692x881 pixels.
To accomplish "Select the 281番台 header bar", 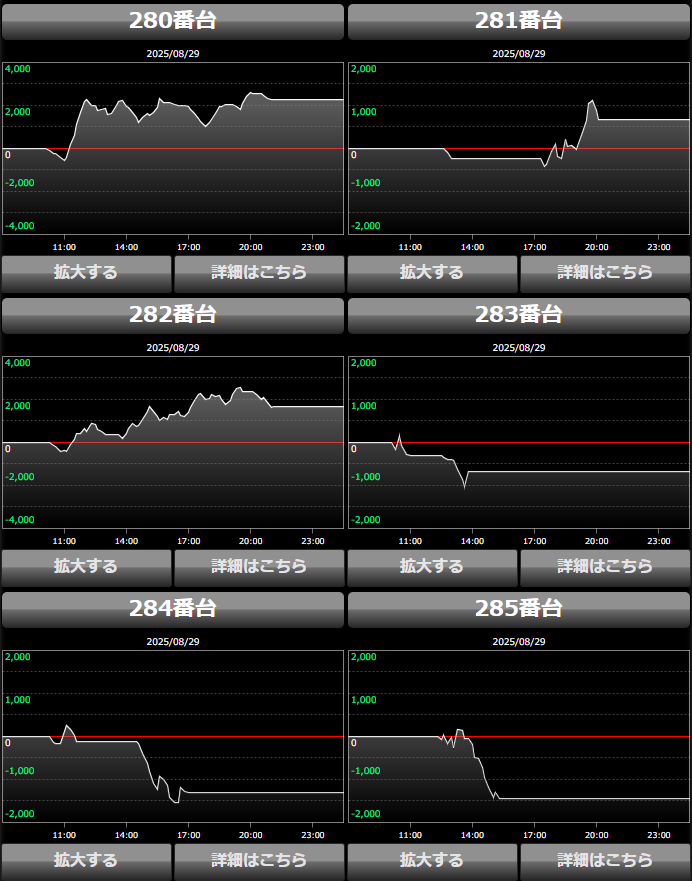I will point(519,21).
